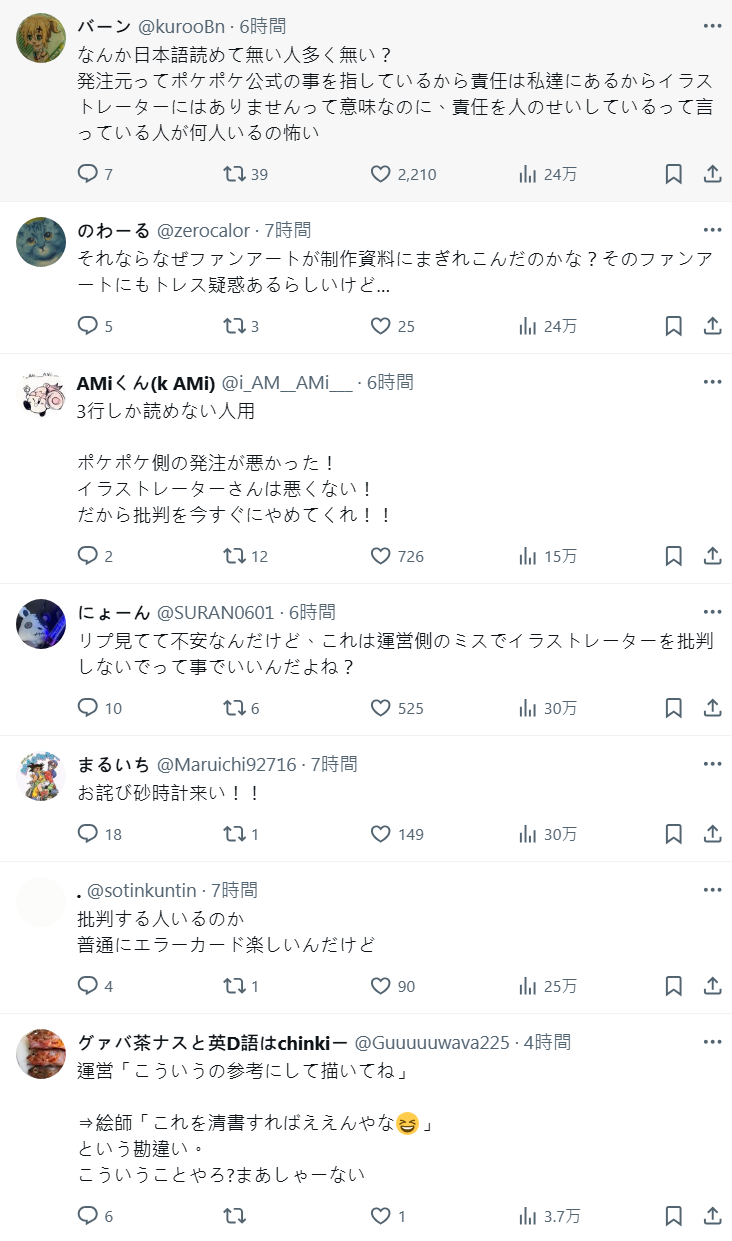Bookmark AMiくん's post
Image resolution: width=732 pixels, height=1241 pixels.
coord(674,556)
